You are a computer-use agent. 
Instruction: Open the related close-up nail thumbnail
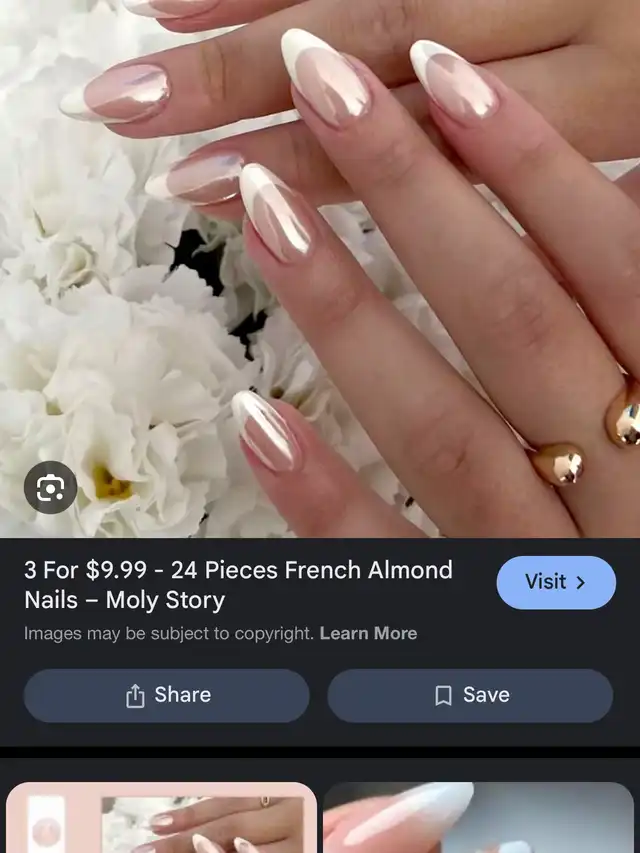point(479,817)
